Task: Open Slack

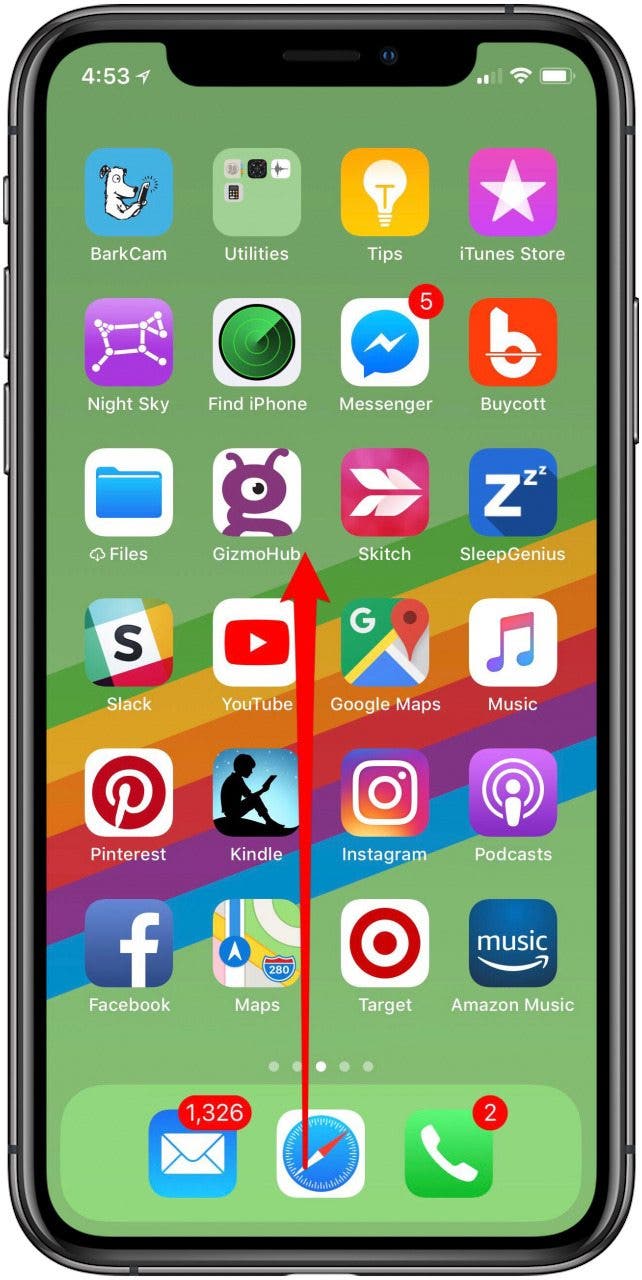Action: click(129, 643)
